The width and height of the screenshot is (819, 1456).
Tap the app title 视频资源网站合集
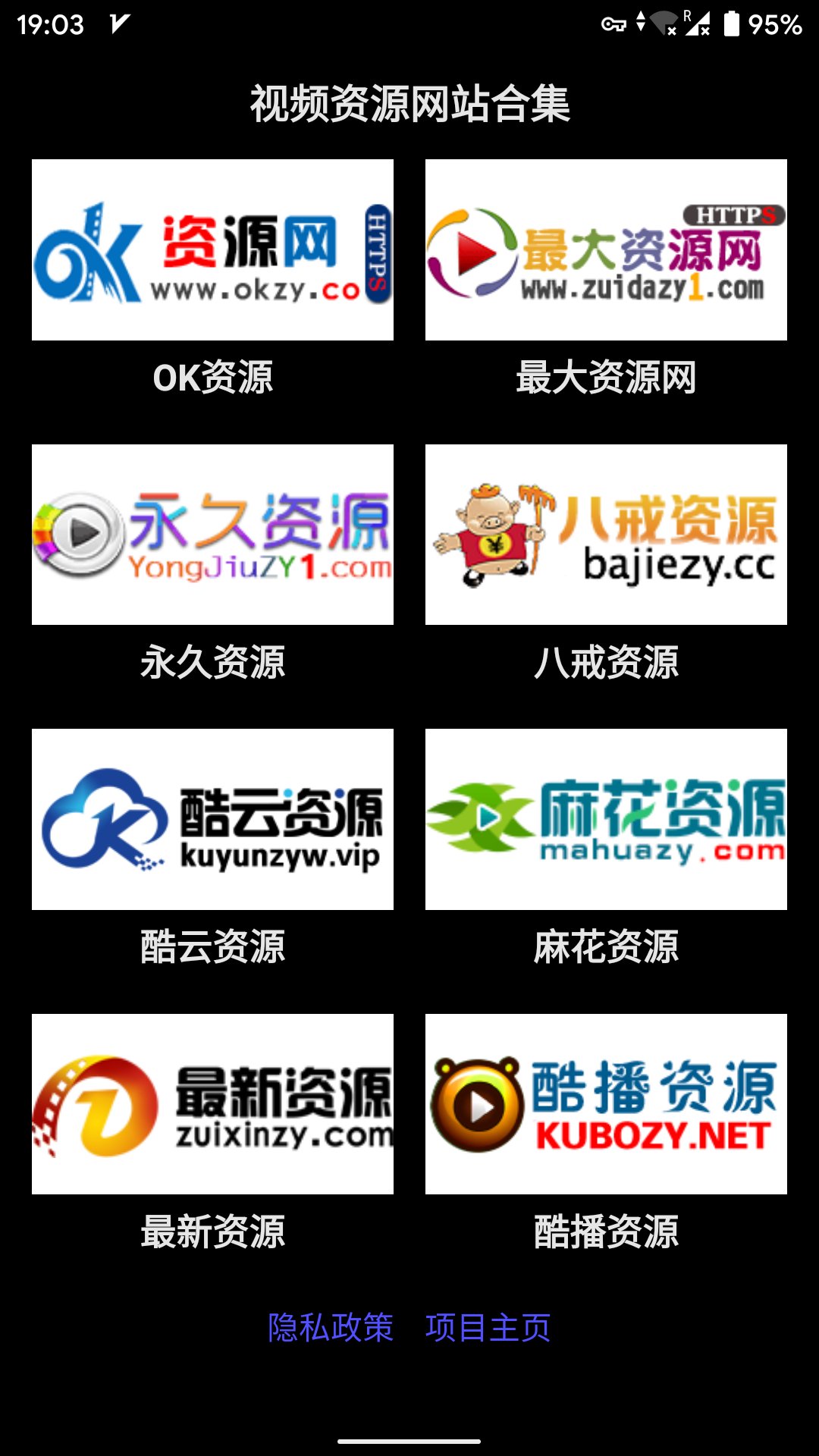pos(409,105)
